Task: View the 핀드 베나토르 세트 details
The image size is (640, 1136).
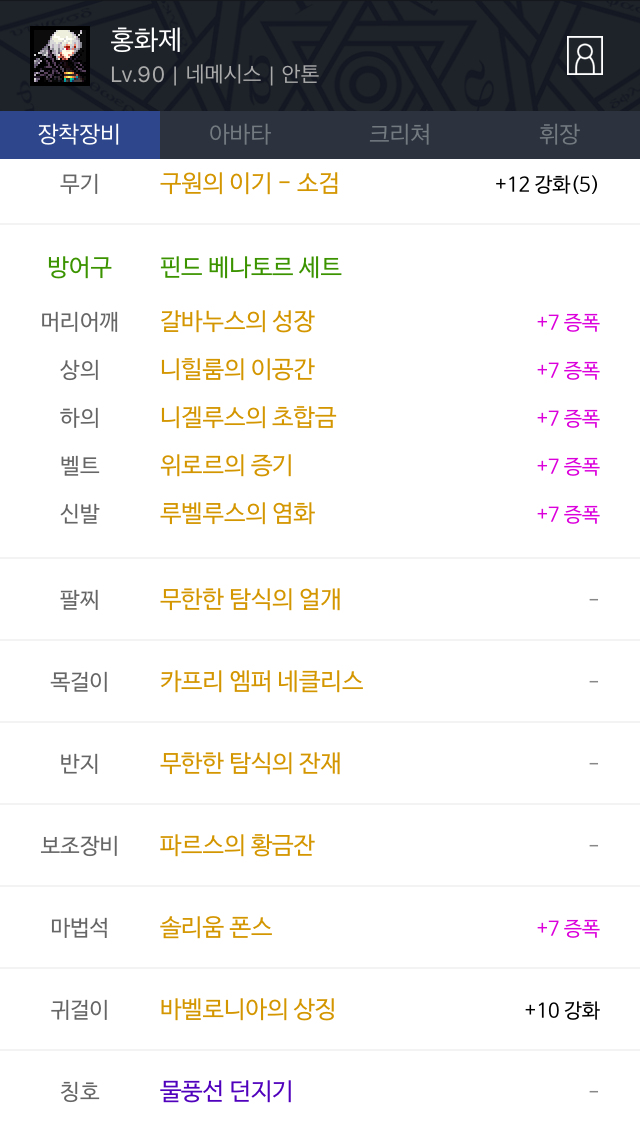Action: click(251, 267)
